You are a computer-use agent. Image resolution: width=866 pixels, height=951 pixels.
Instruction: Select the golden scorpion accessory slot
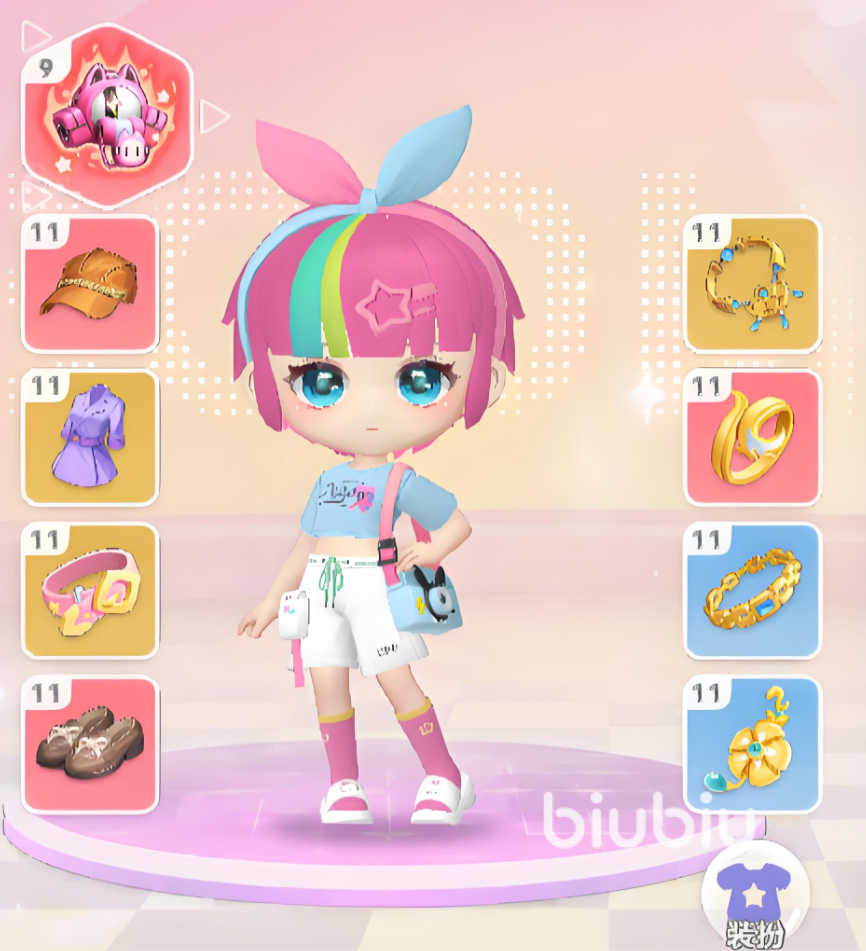click(752, 284)
